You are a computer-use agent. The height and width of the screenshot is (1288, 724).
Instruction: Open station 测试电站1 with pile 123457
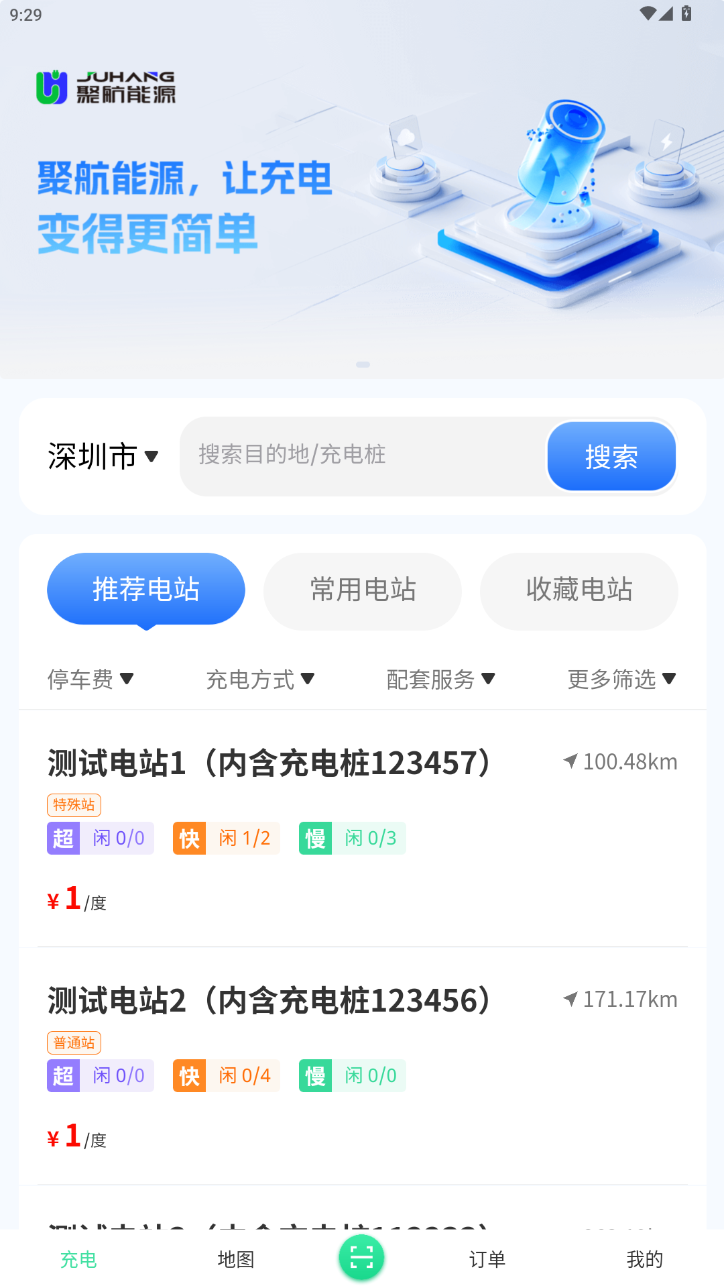pos(270,764)
